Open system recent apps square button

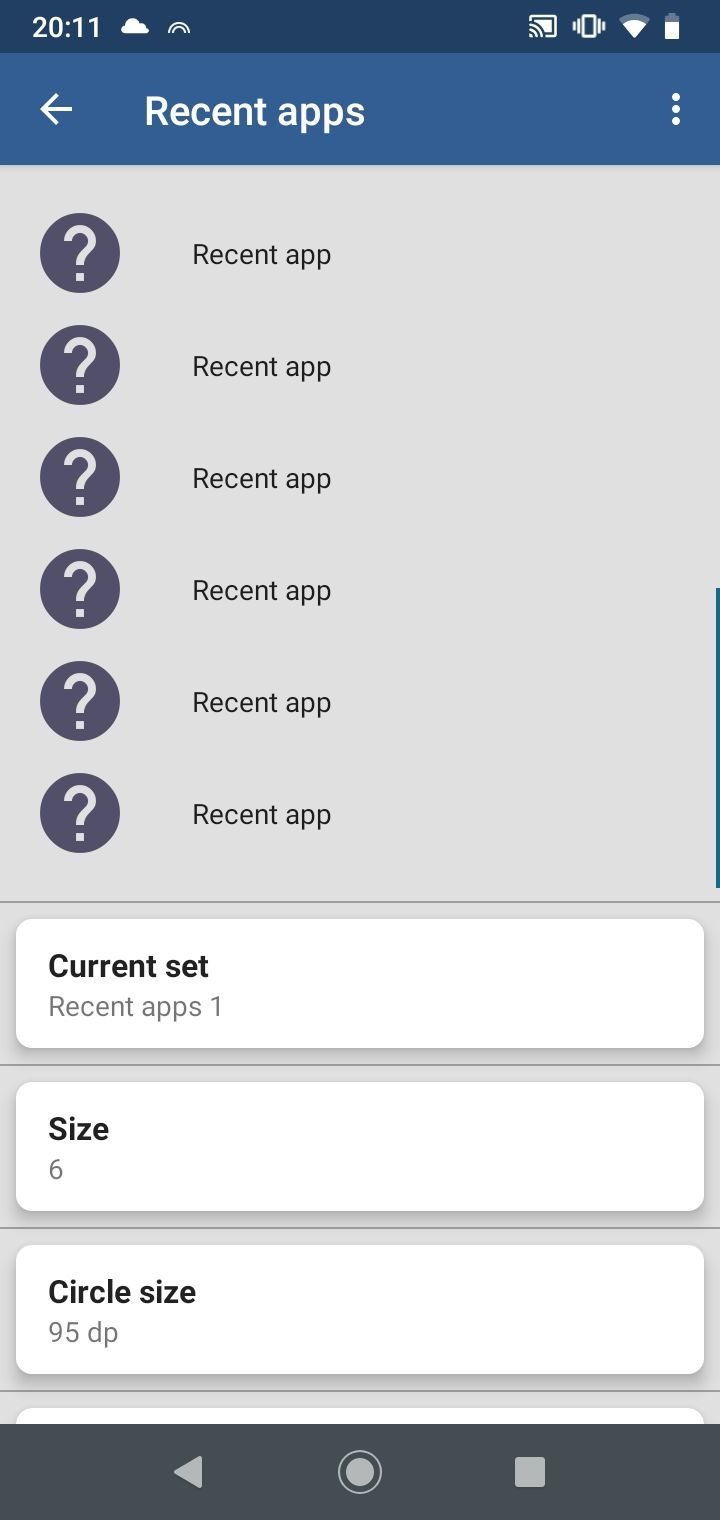tap(530, 1472)
